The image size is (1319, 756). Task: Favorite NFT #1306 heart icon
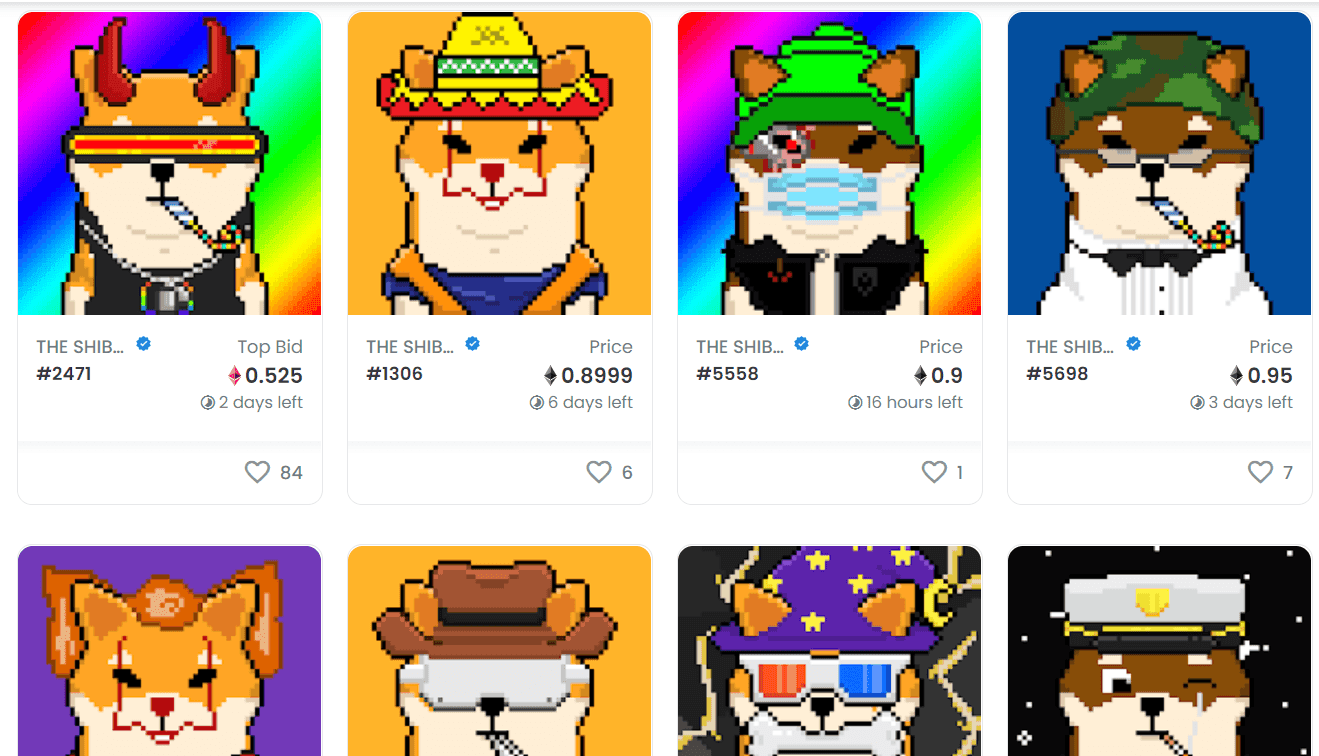pos(598,472)
